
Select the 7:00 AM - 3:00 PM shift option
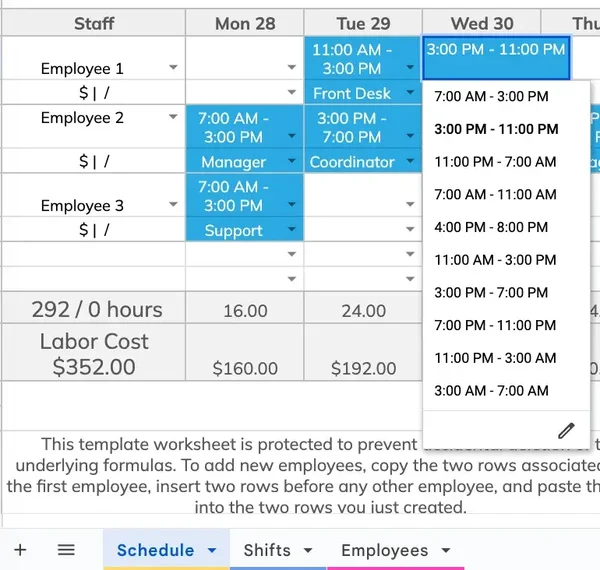coord(491,96)
